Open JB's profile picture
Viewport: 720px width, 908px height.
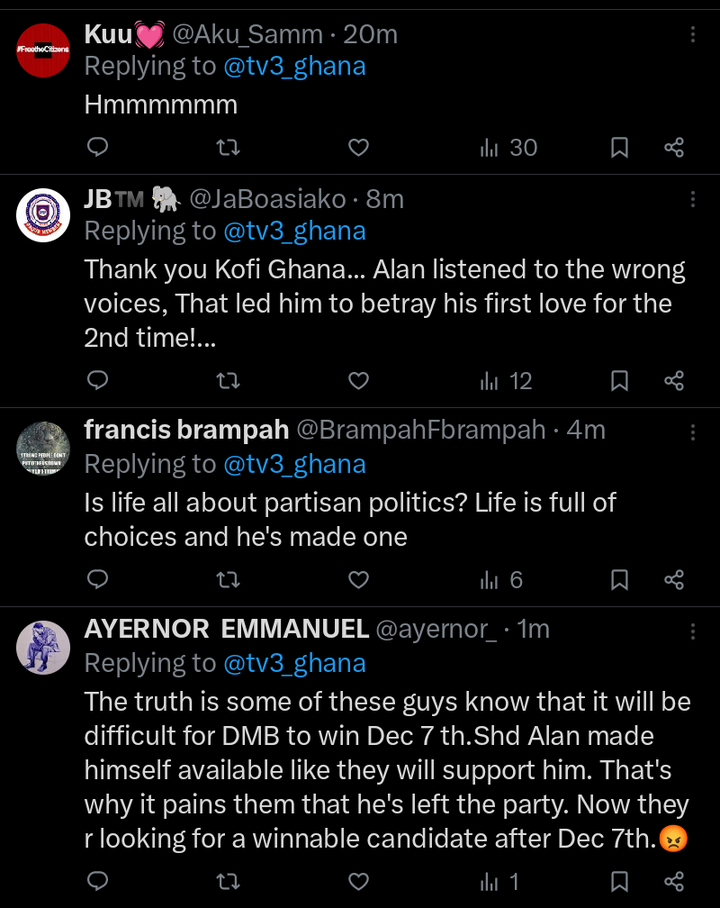[43, 214]
